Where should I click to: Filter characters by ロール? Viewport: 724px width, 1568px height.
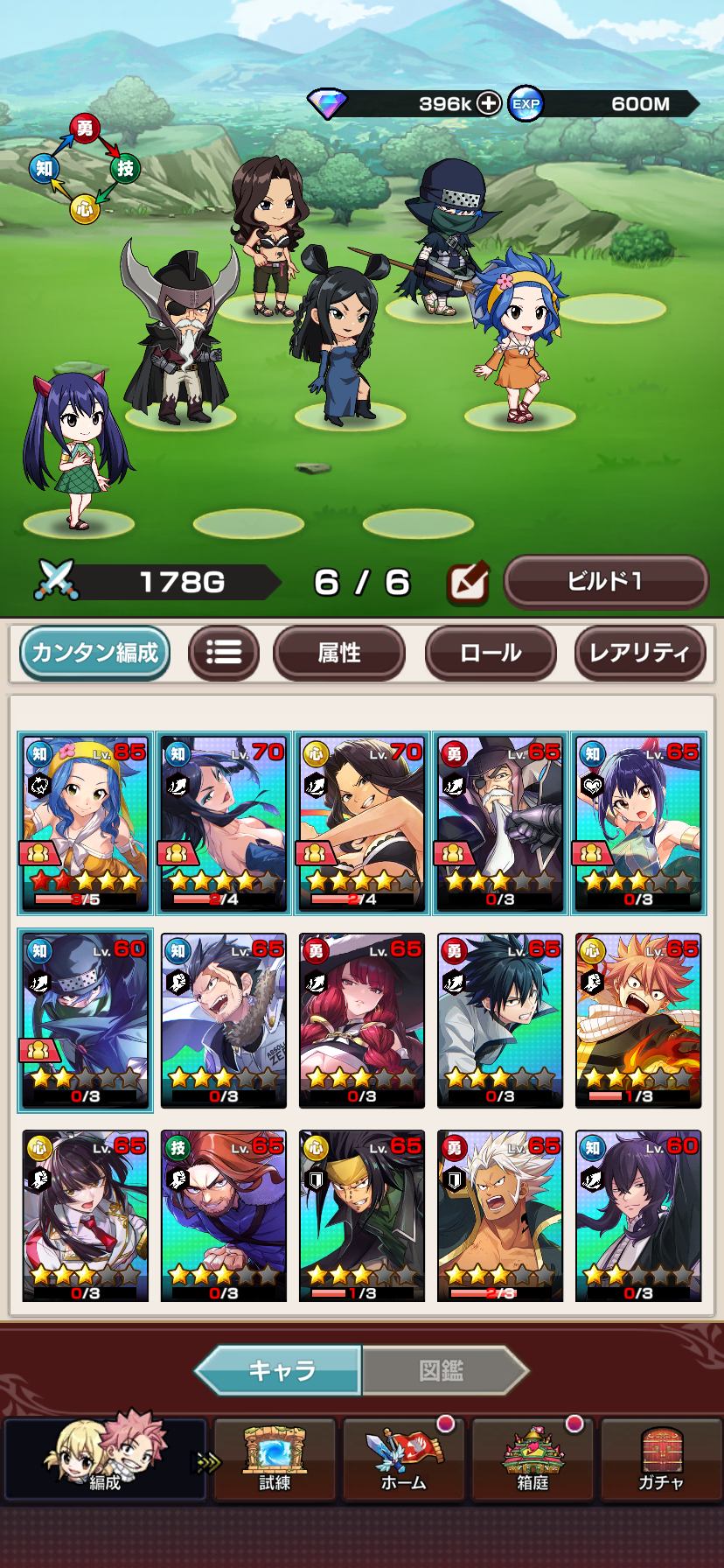click(x=491, y=653)
